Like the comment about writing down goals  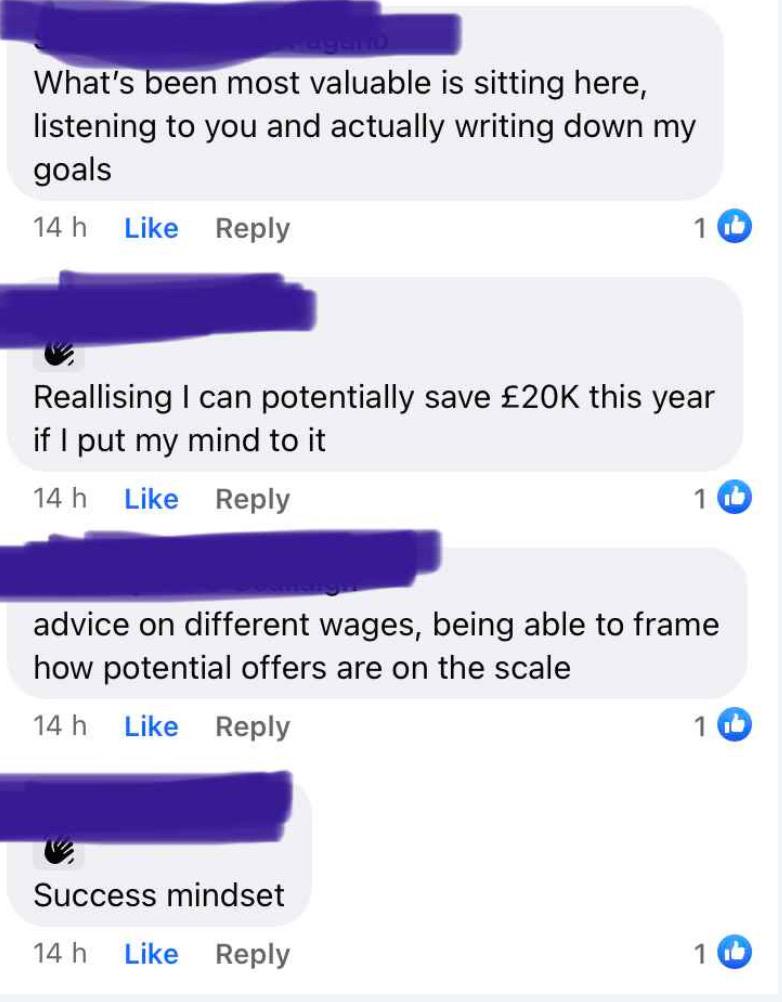(151, 228)
